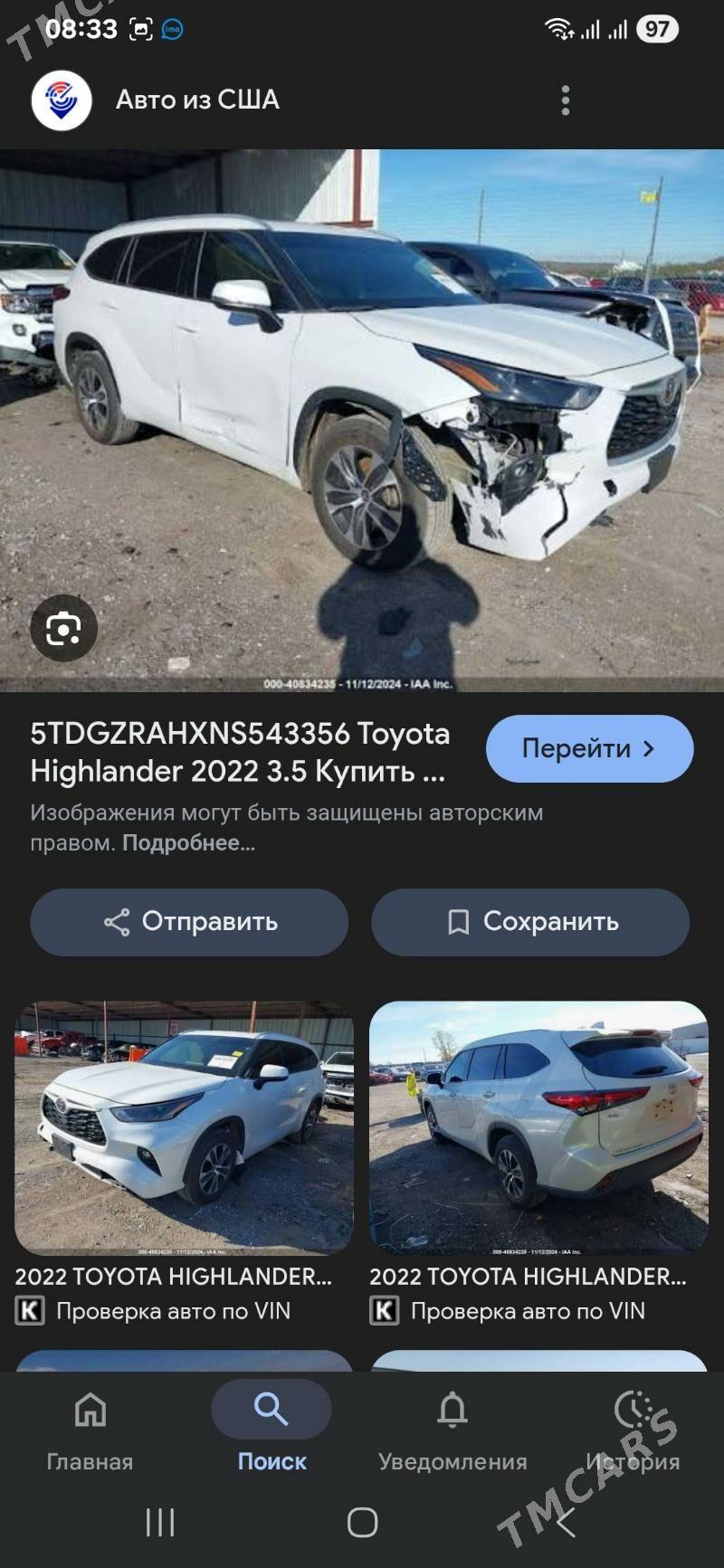Open the front-view white Highlander result
Viewport: 724px width, 1568px height.
point(184,1127)
